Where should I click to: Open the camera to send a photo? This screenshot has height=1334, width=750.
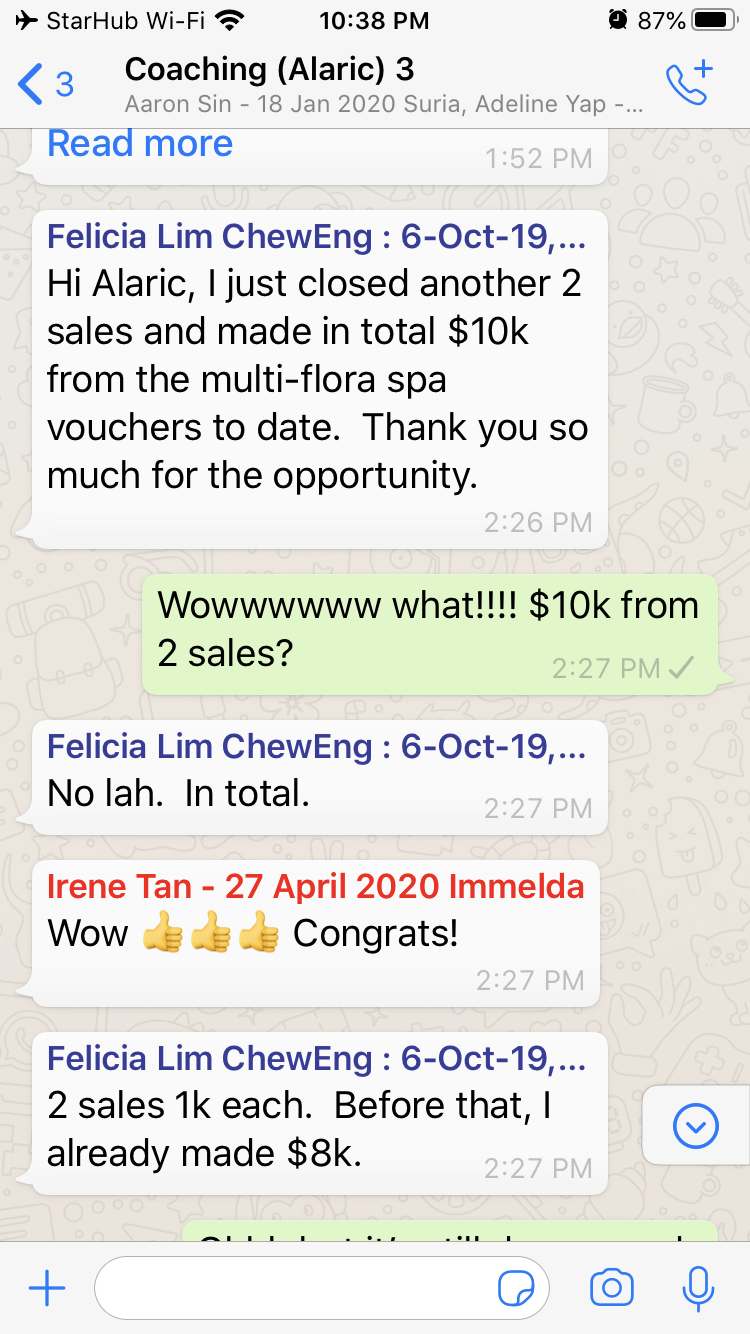coord(612,1289)
